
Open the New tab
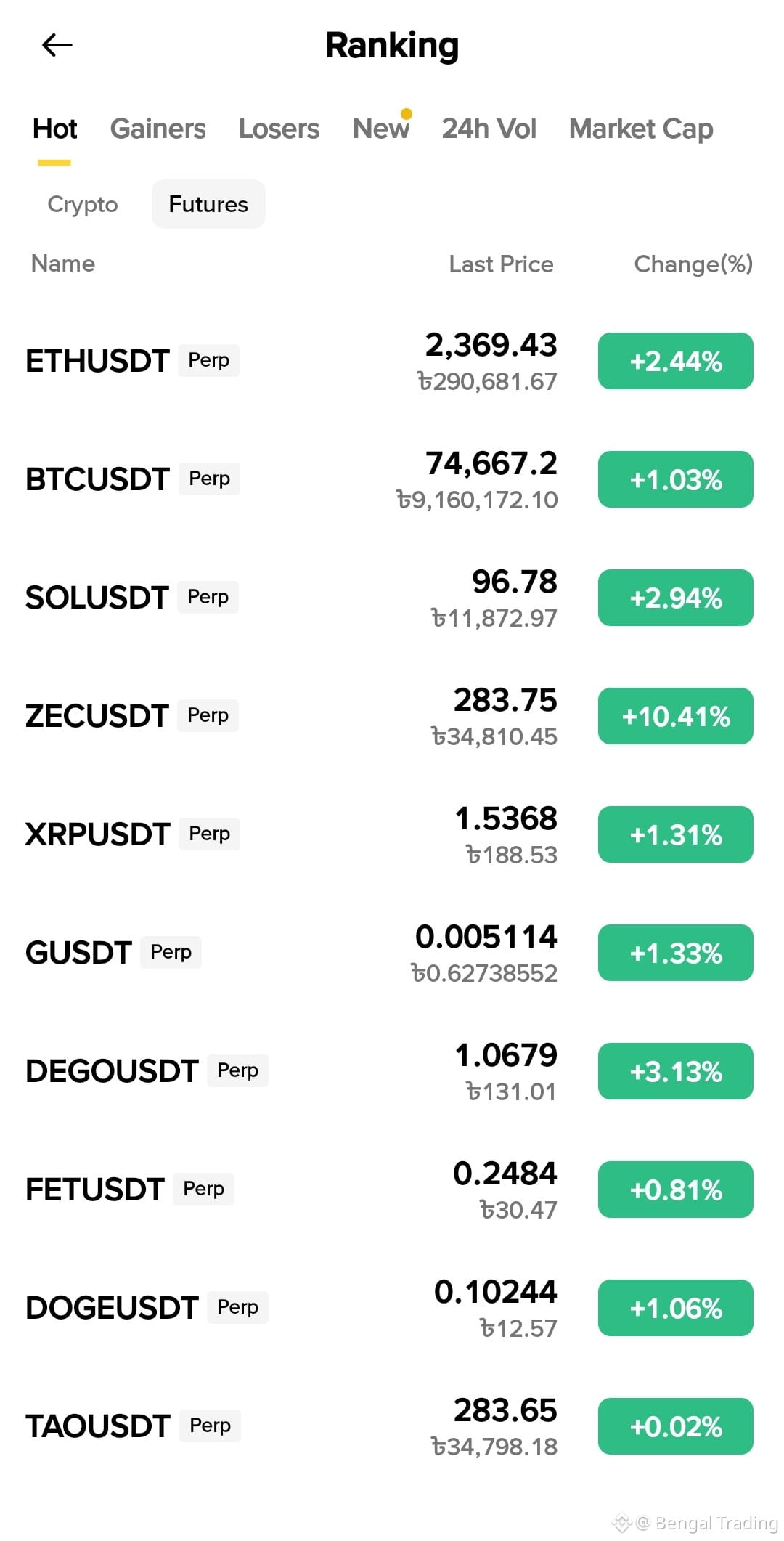click(x=380, y=129)
